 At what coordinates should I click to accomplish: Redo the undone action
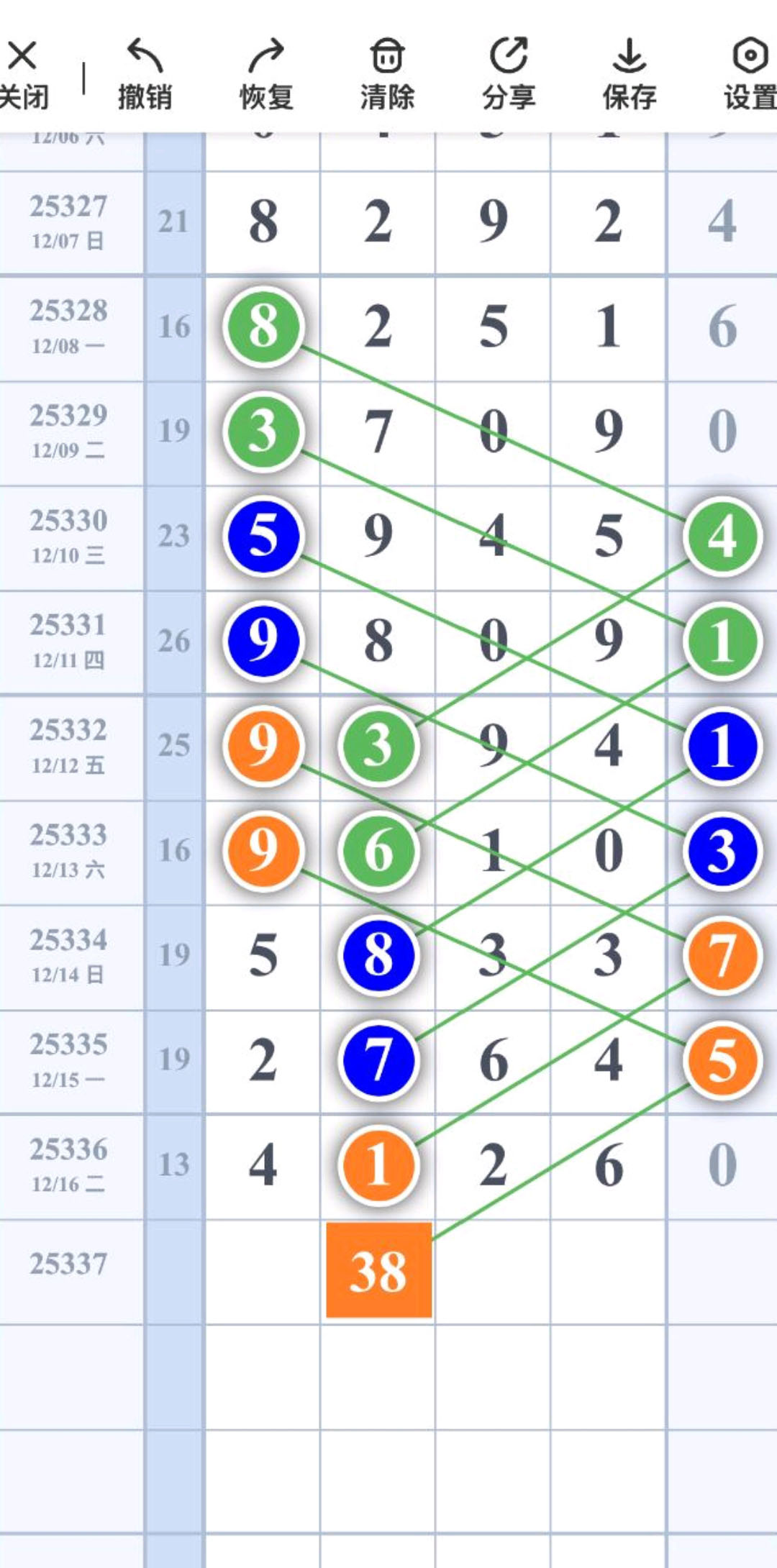(266, 74)
